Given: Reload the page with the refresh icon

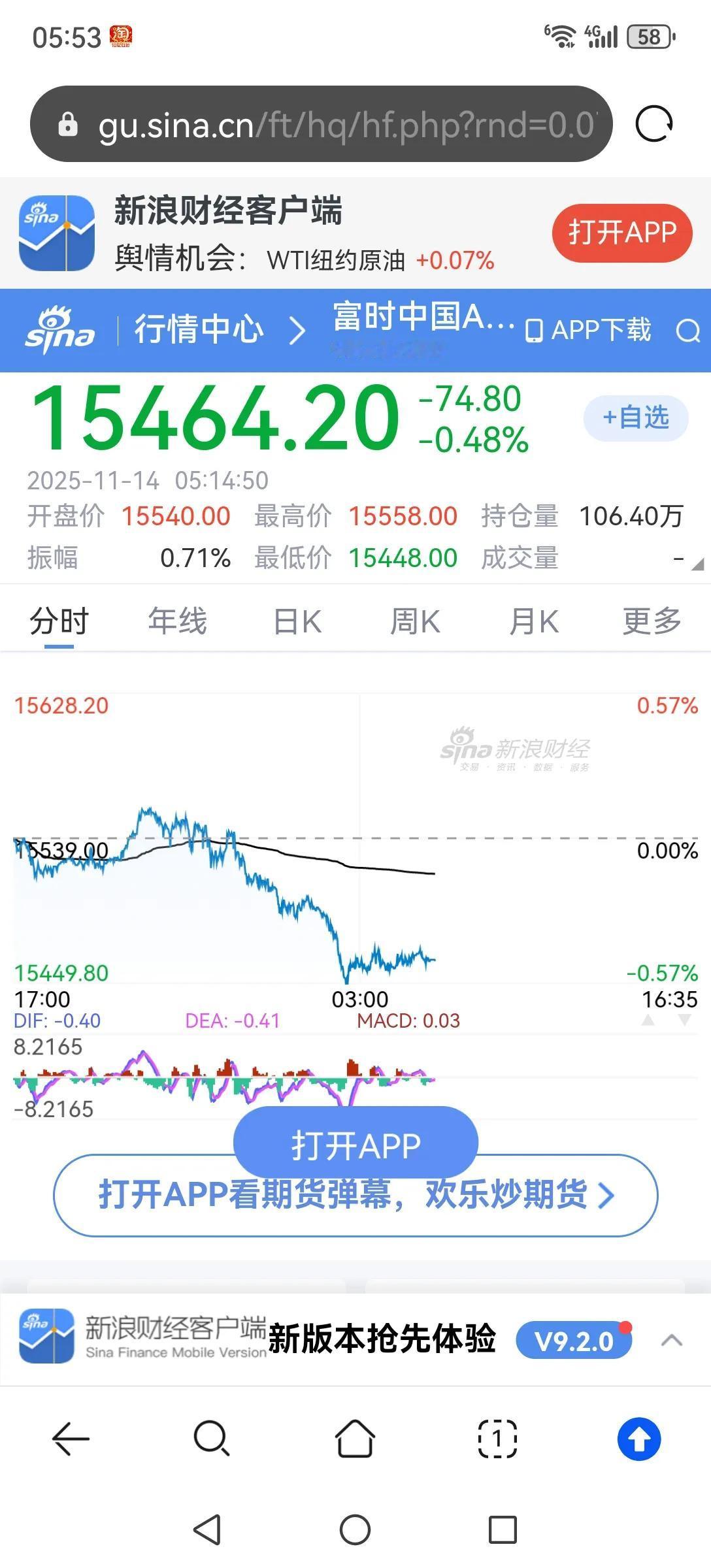Looking at the screenshot, I should tap(654, 124).
